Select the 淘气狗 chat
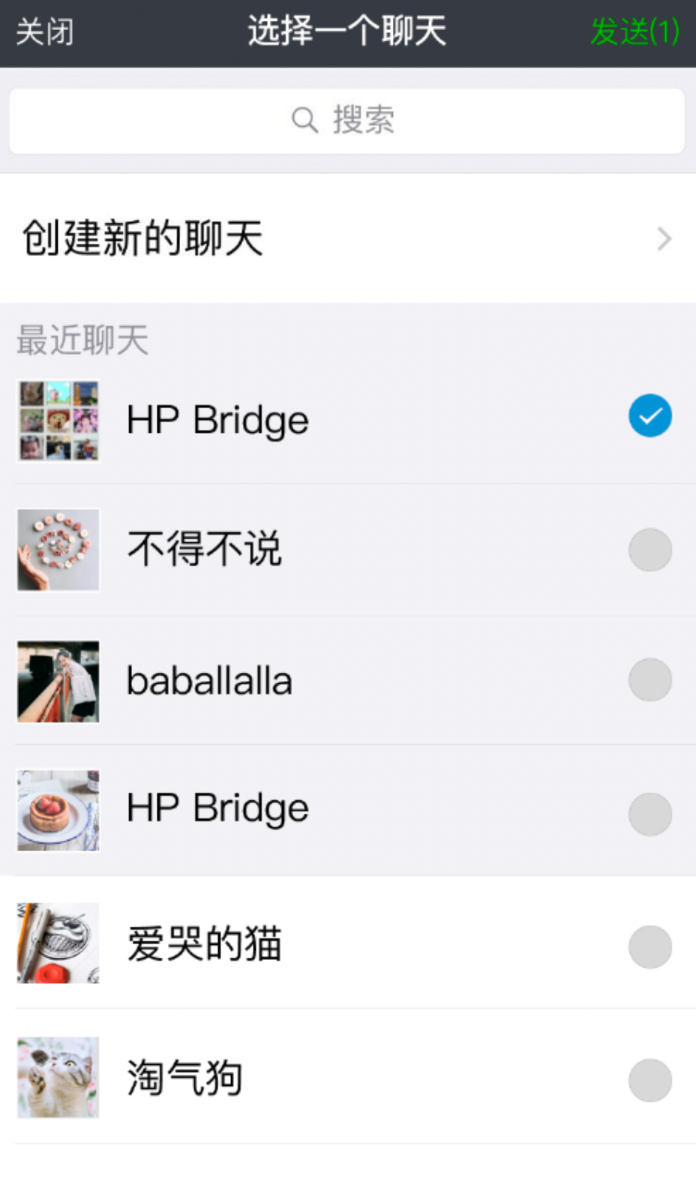Viewport: 696px width, 1188px height. (650, 1080)
